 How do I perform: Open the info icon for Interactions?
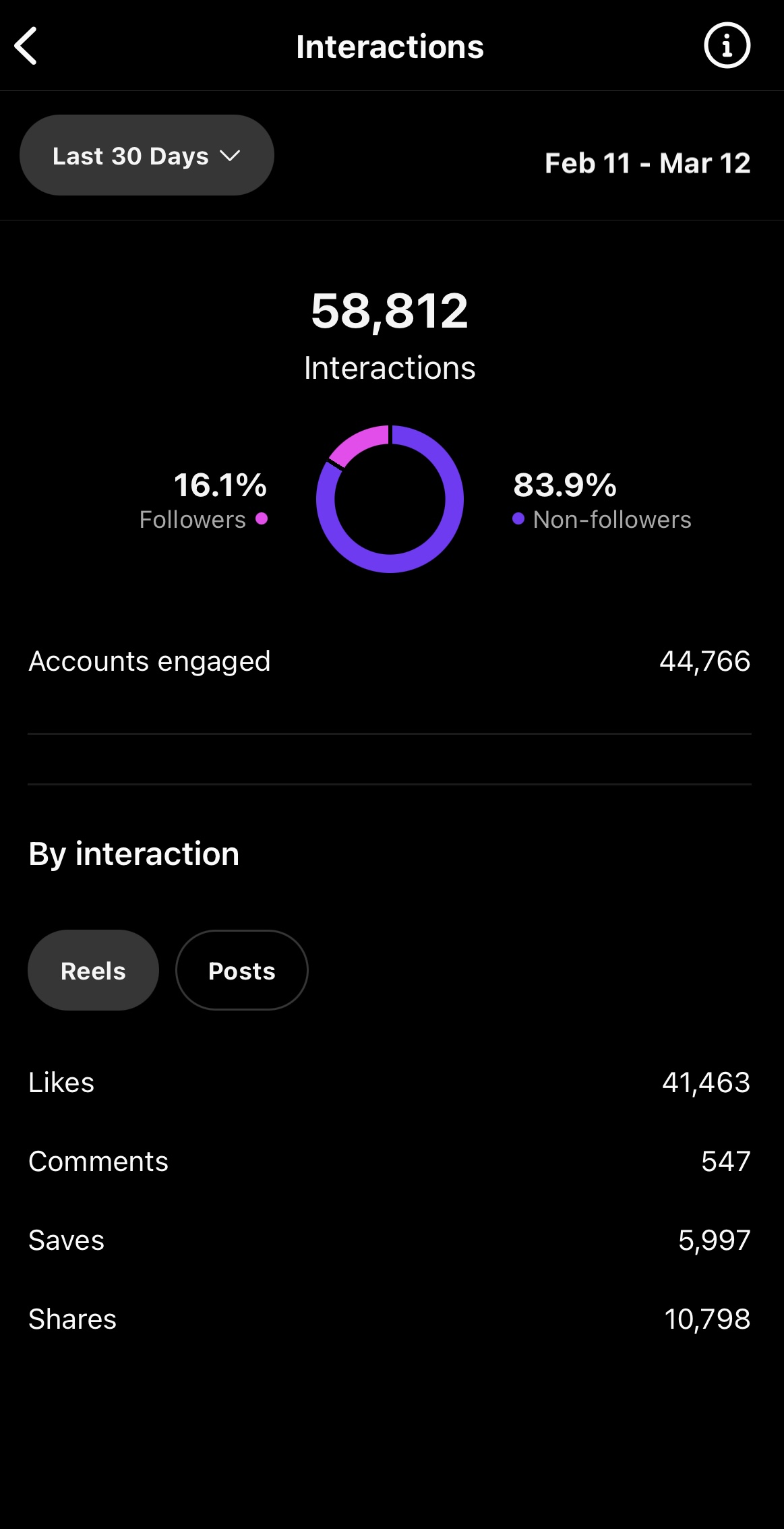[x=727, y=46]
